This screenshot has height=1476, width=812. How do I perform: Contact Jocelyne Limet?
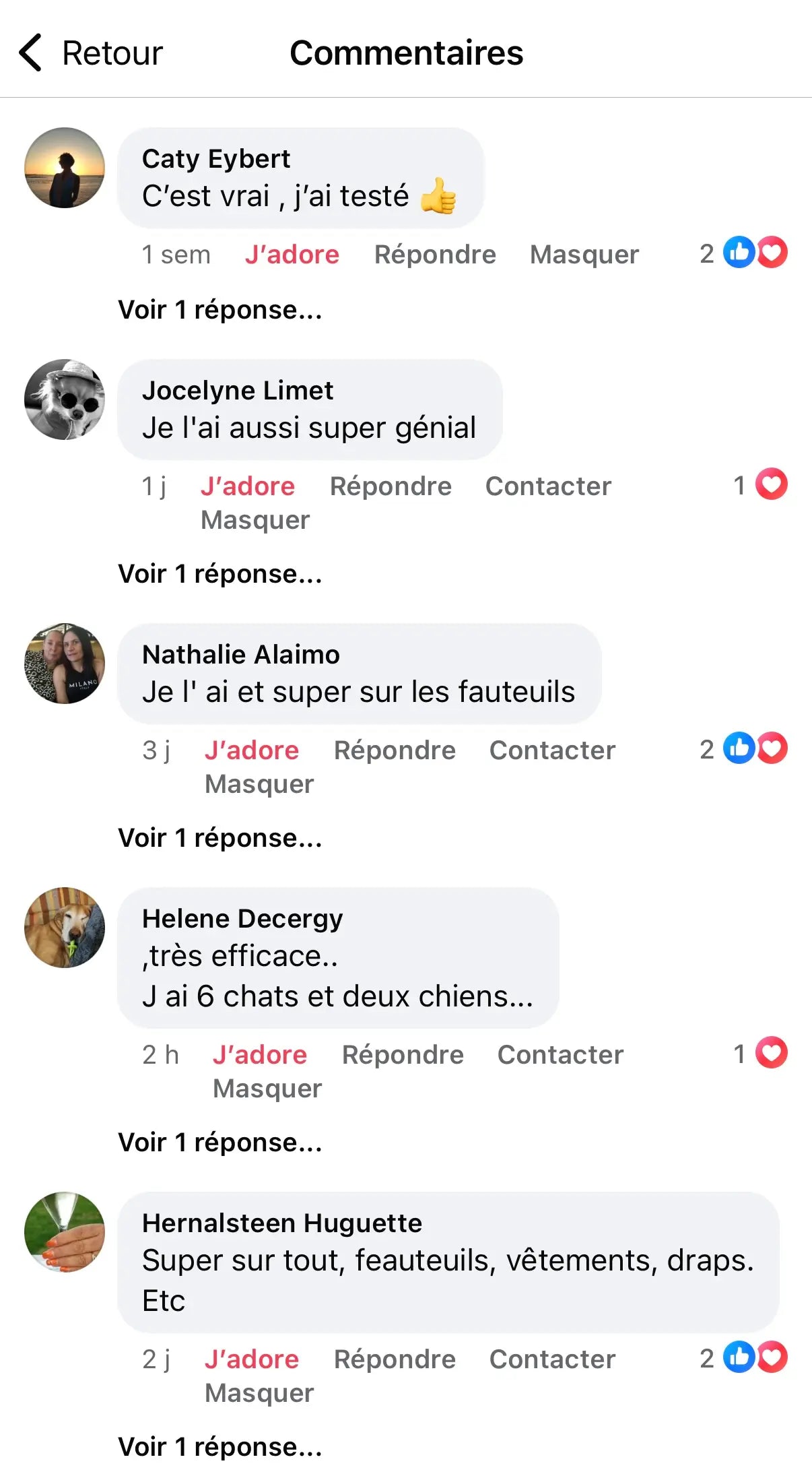[548, 486]
